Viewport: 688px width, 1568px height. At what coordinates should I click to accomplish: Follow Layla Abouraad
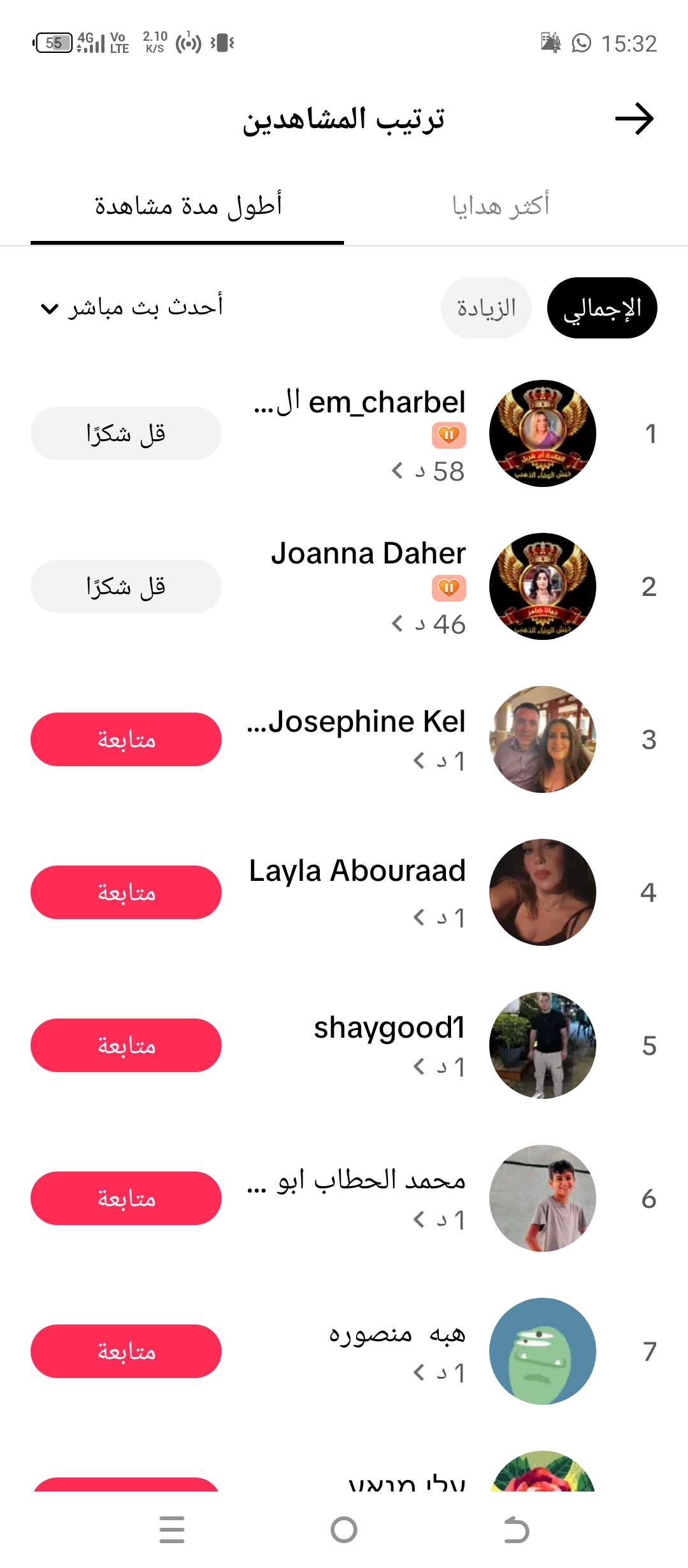pyautogui.click(x=126, y=892)
